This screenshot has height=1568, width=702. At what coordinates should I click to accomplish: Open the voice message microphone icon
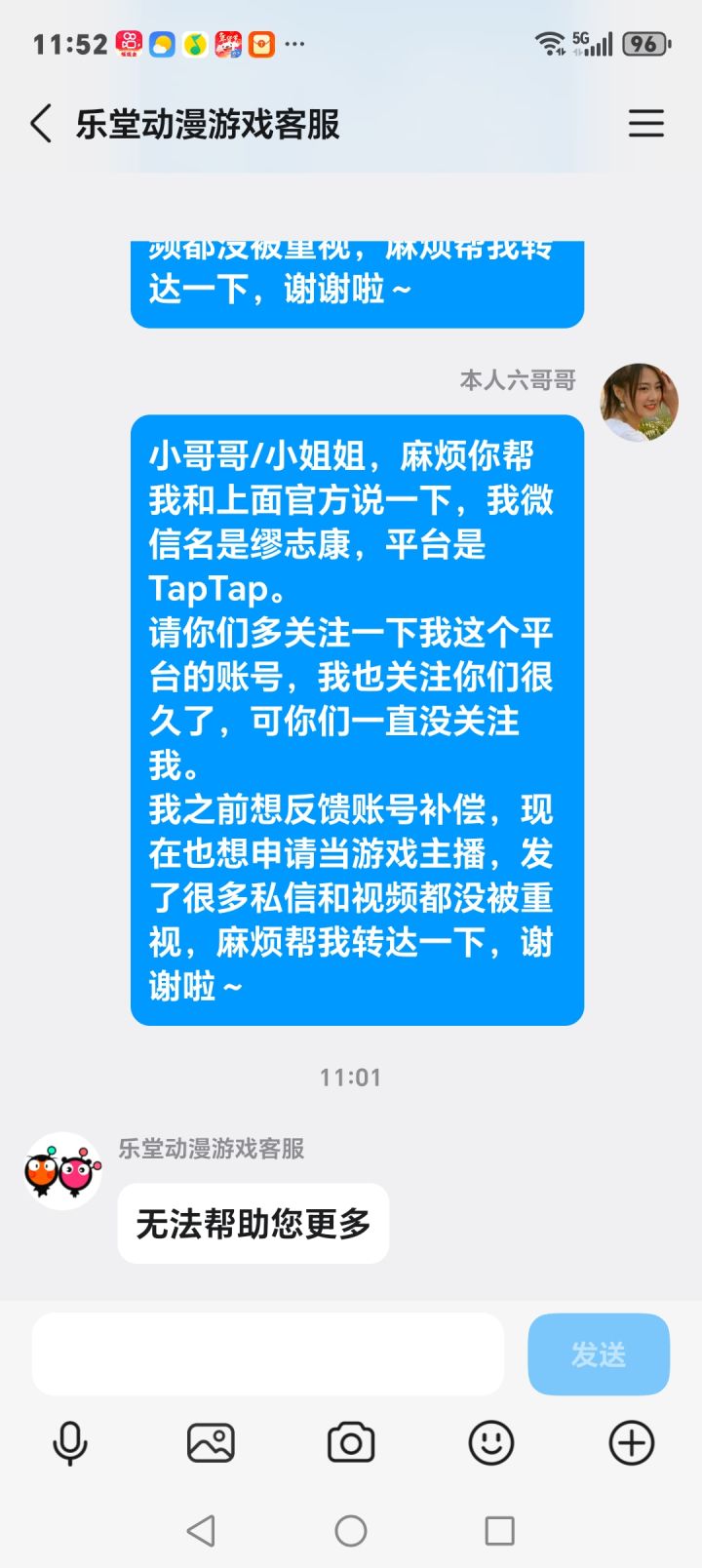coord(68,1445)
